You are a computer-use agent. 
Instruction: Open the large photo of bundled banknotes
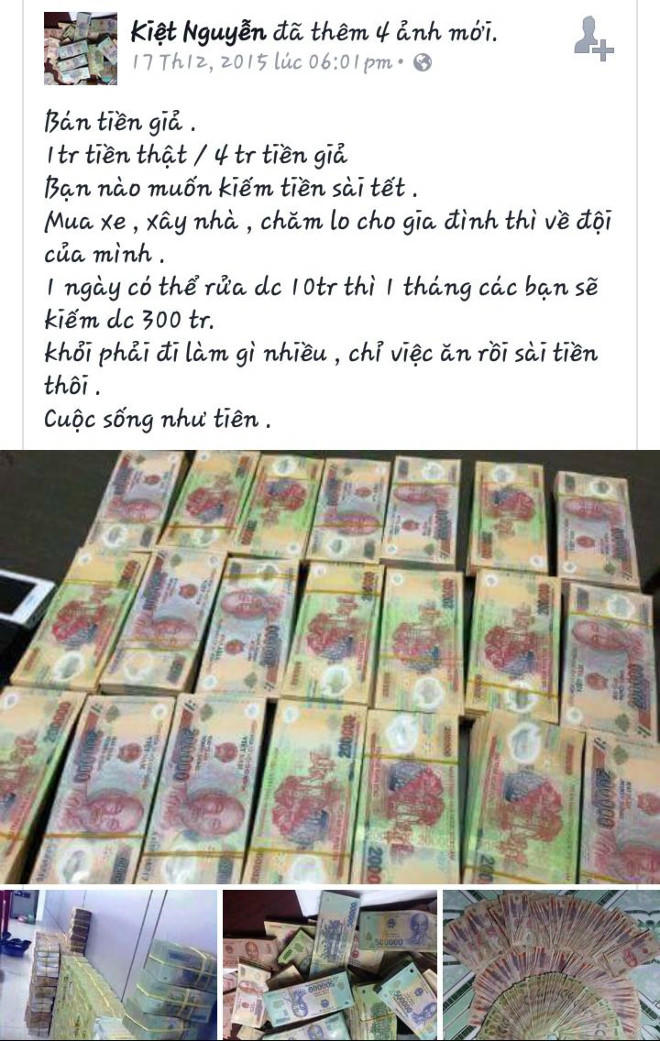click(x=330, y=666)
